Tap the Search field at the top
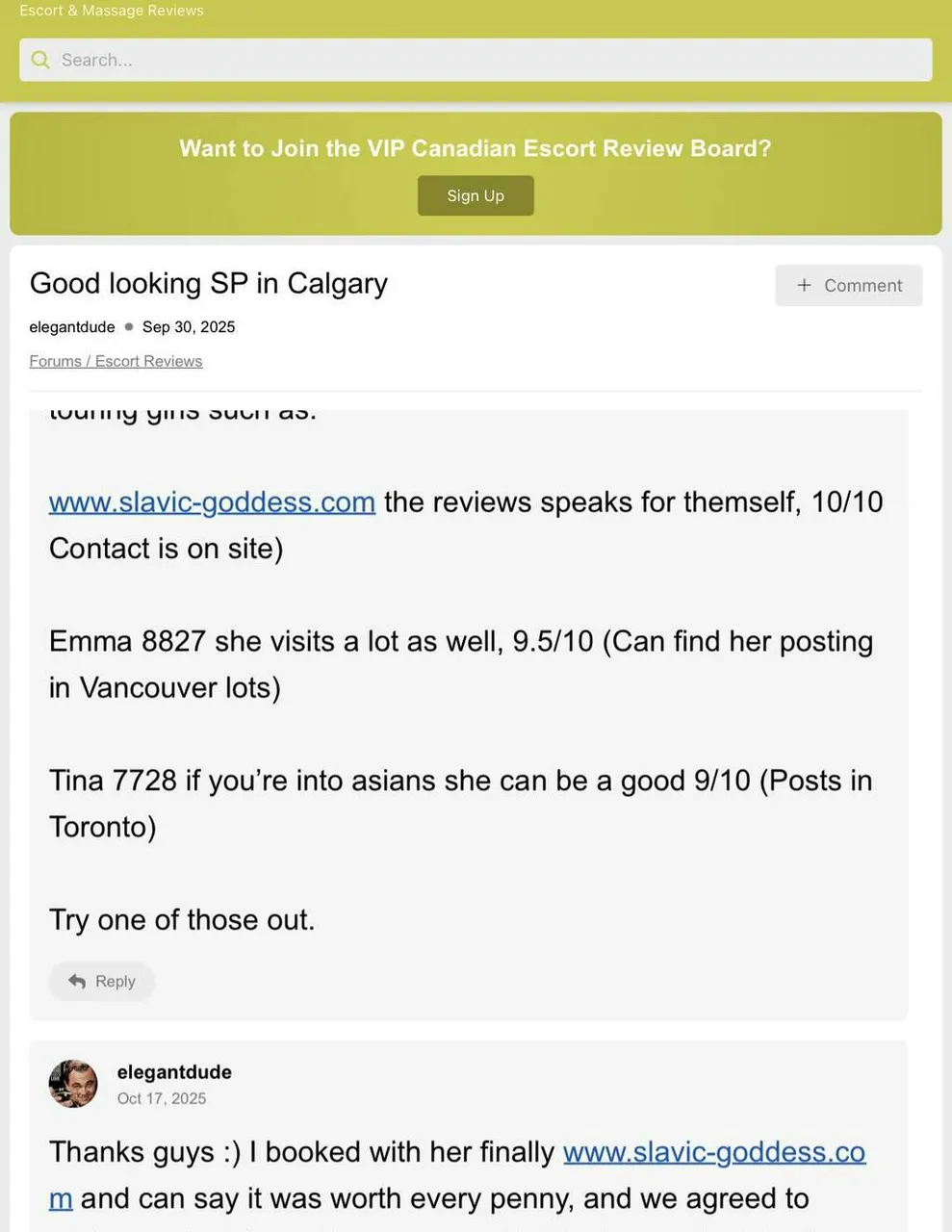952x1232 pixels. click(x=476, y=60)
